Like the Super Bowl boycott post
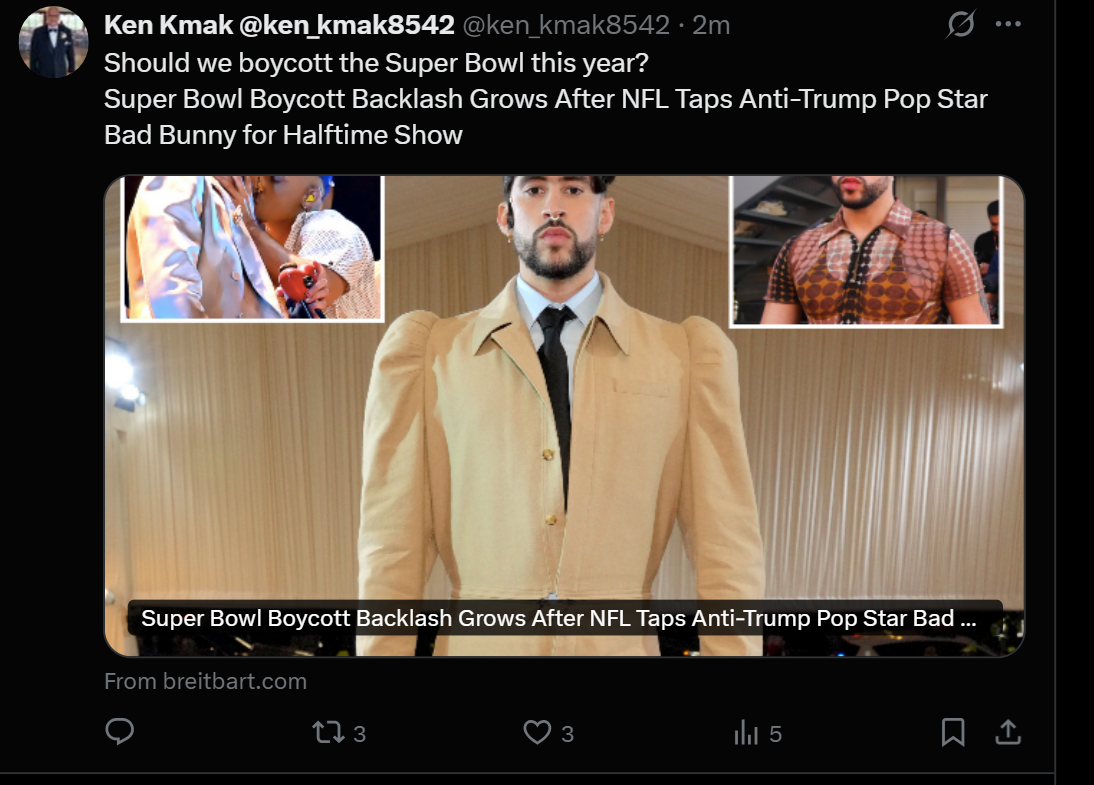Screen dimensions: 1094x785 point(538,733)
